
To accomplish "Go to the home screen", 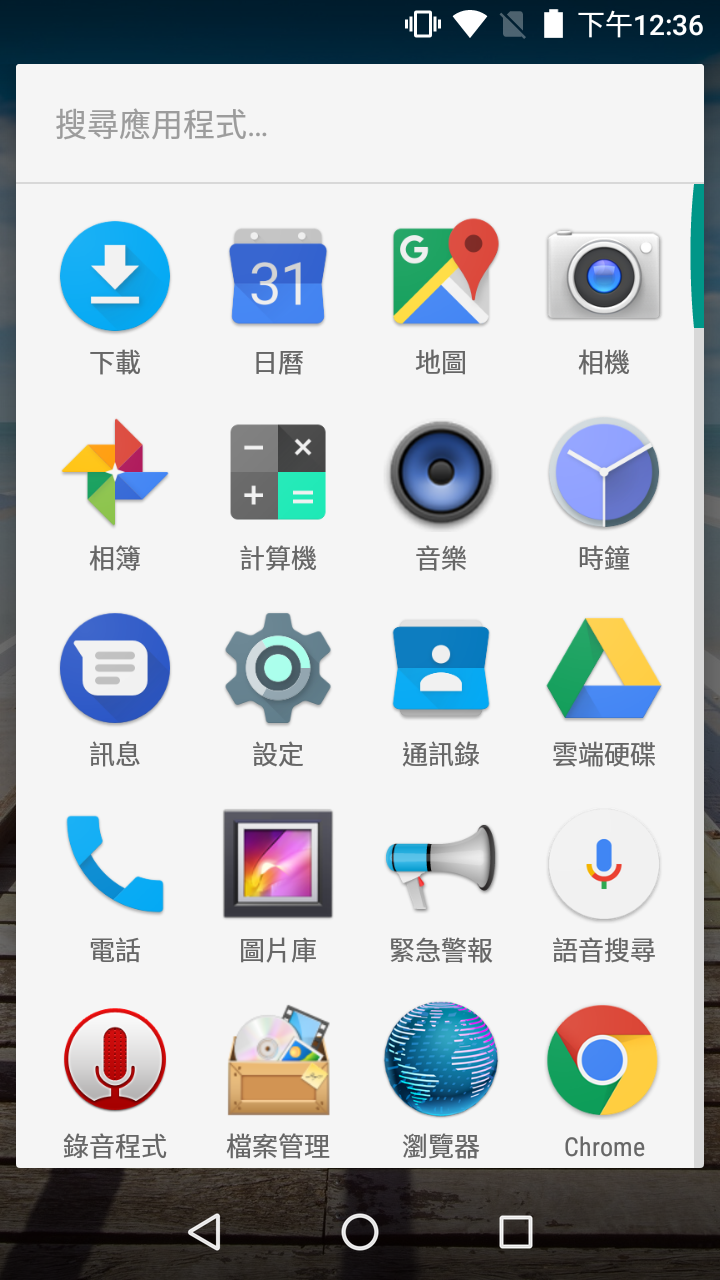I will tap(360, 1232).
